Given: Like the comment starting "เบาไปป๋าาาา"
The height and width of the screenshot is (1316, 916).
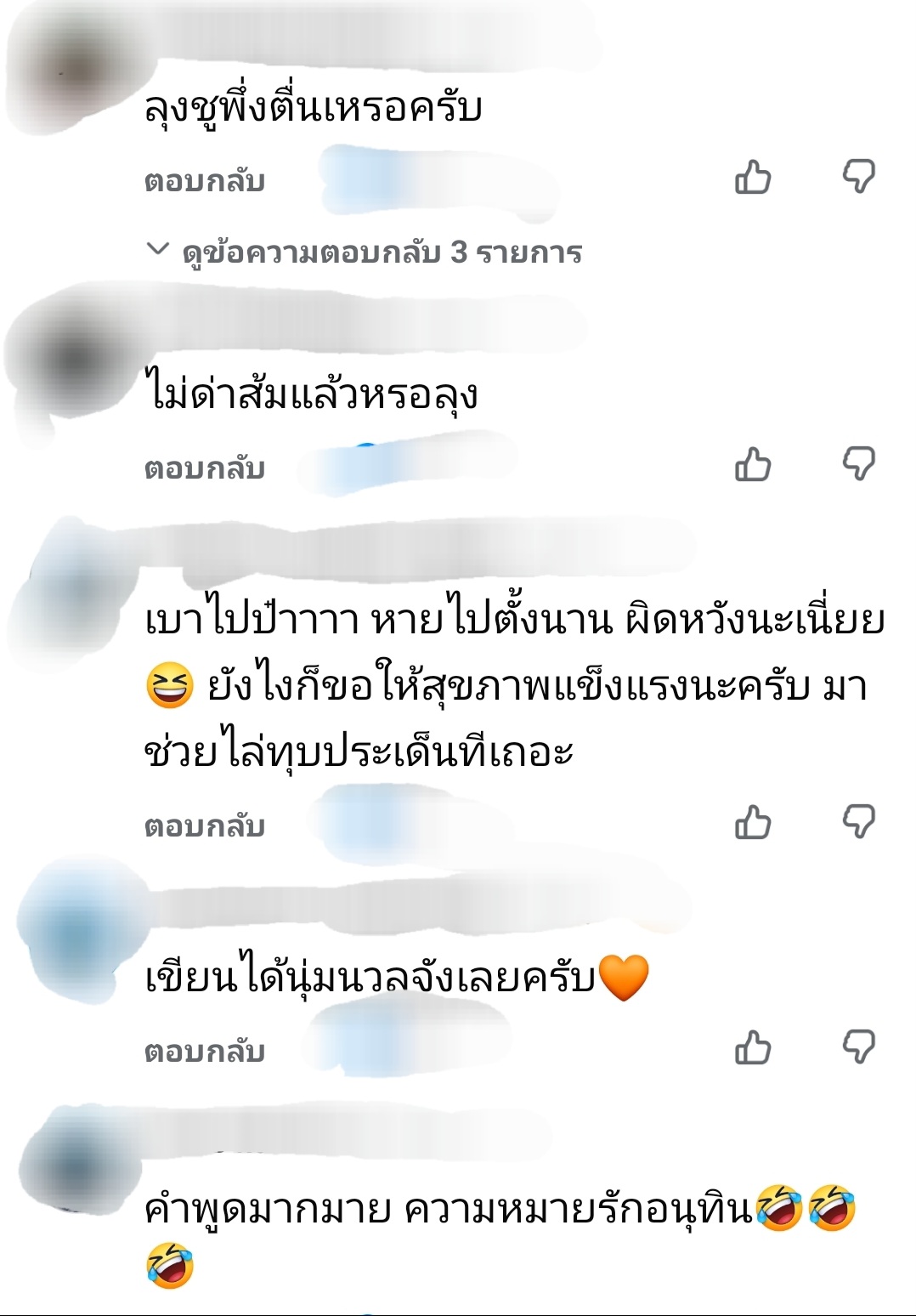Looking at the screenshot, I should (x=753, y=823).
